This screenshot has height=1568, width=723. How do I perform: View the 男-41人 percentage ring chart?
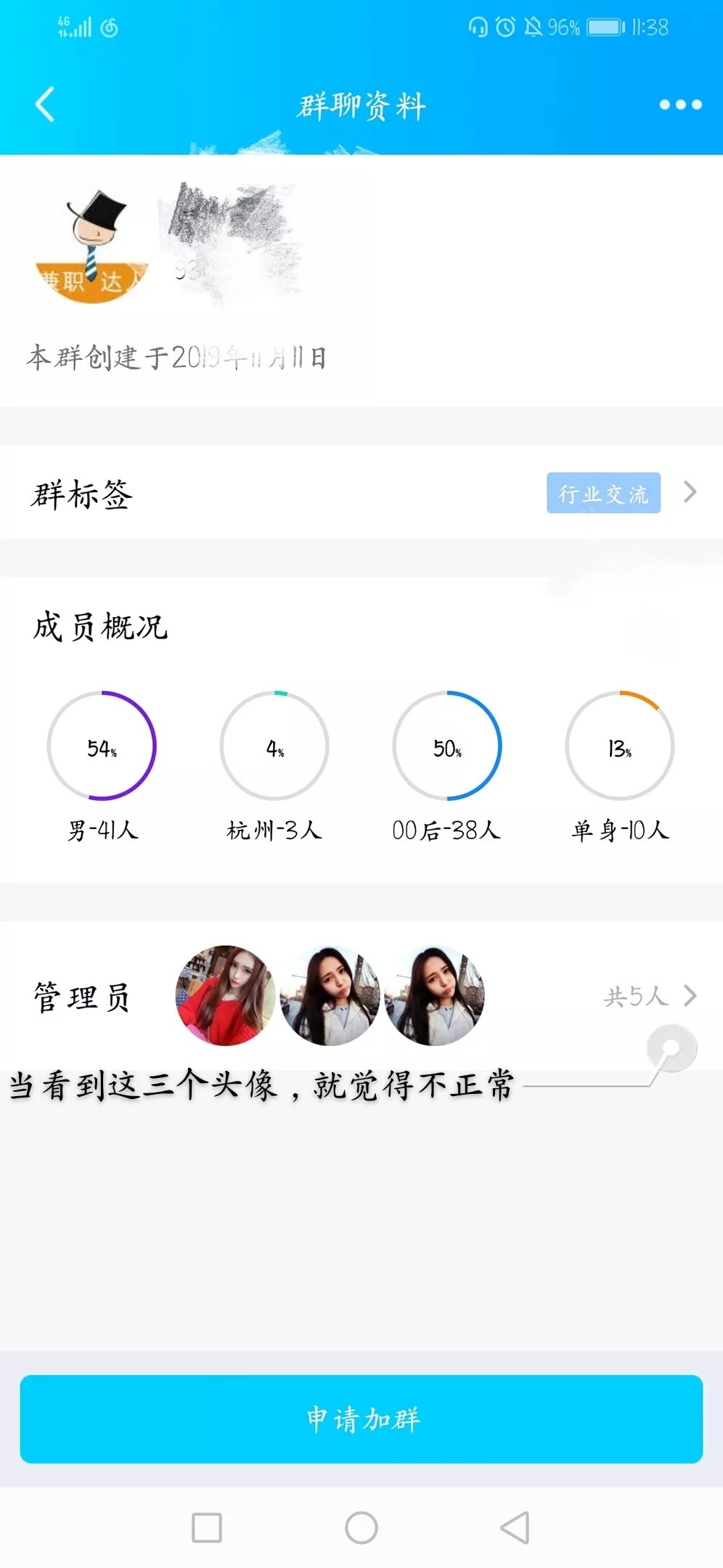pyautogui.click(x=102, y=746)
